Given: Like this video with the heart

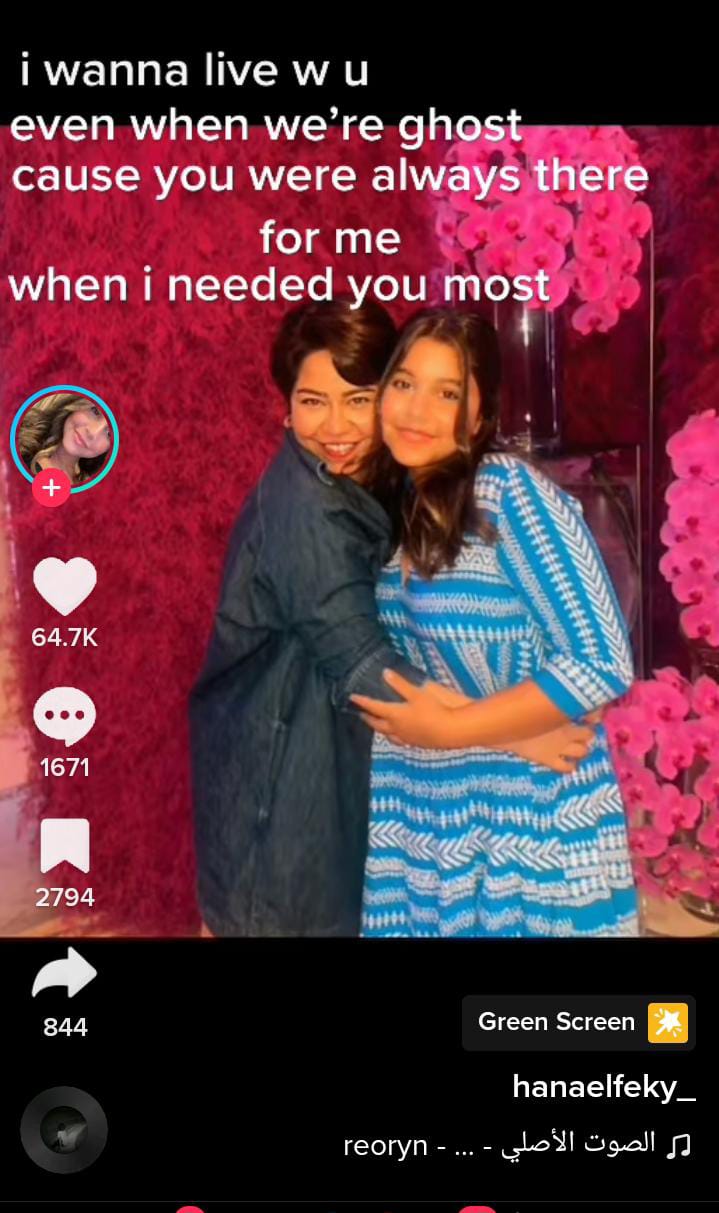Looking at the screenshot, I should tap(64, 586).
